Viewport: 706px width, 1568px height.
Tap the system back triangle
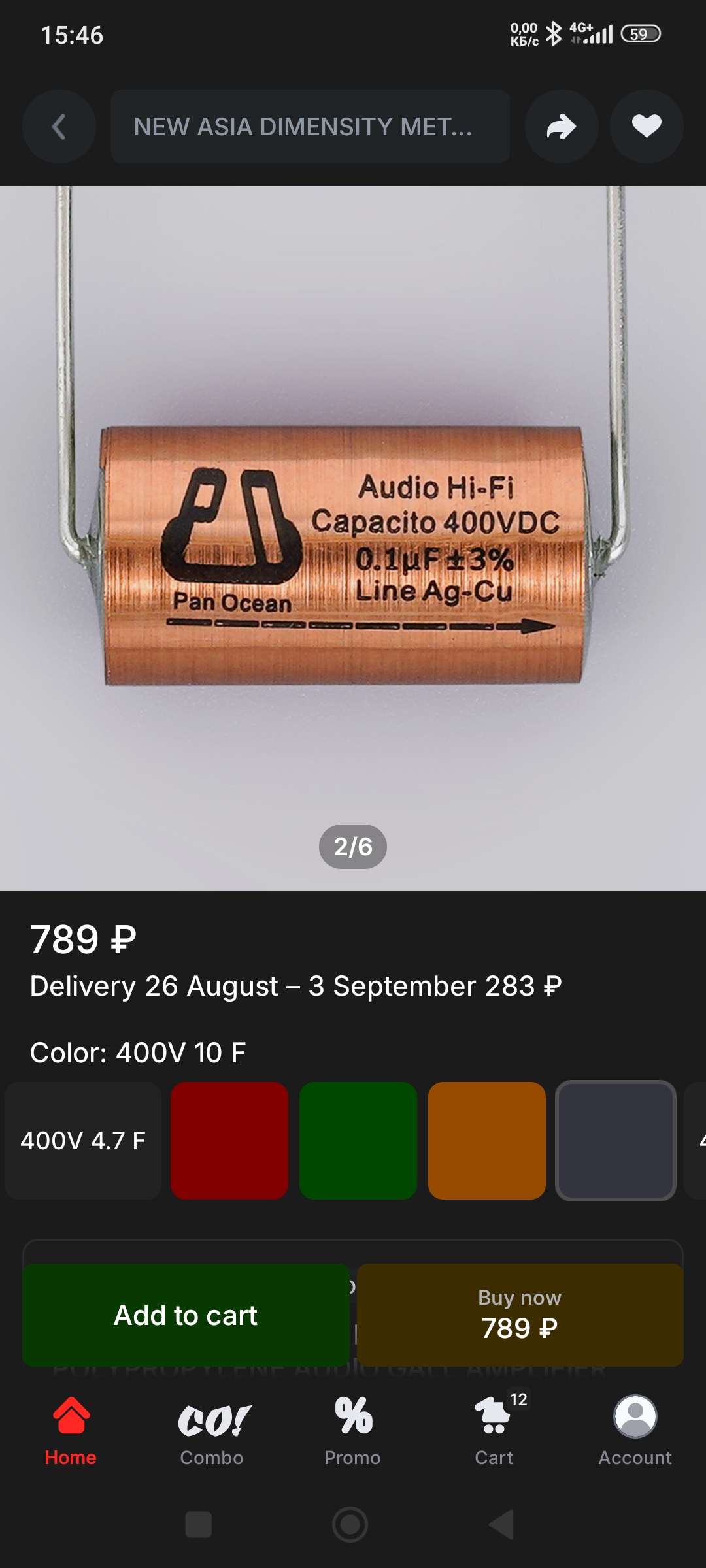coord(501,1525)
